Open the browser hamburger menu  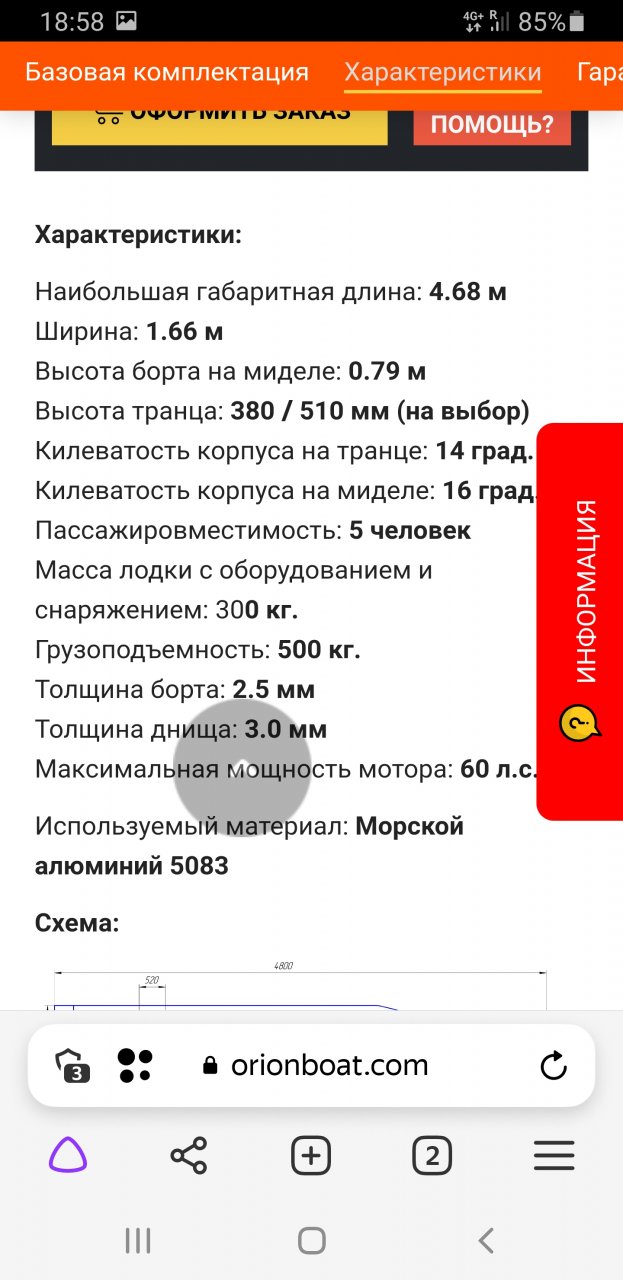point(554,1157)
